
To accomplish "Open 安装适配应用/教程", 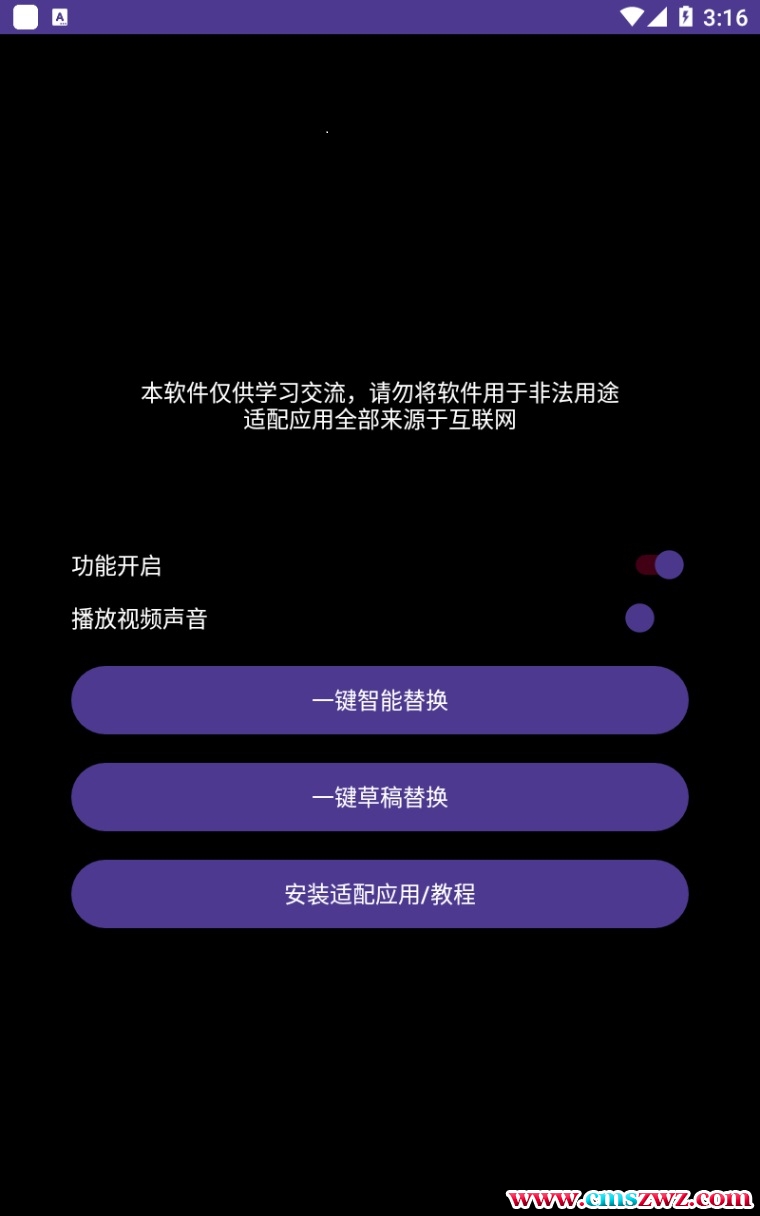I will click(x=379, y=894).
